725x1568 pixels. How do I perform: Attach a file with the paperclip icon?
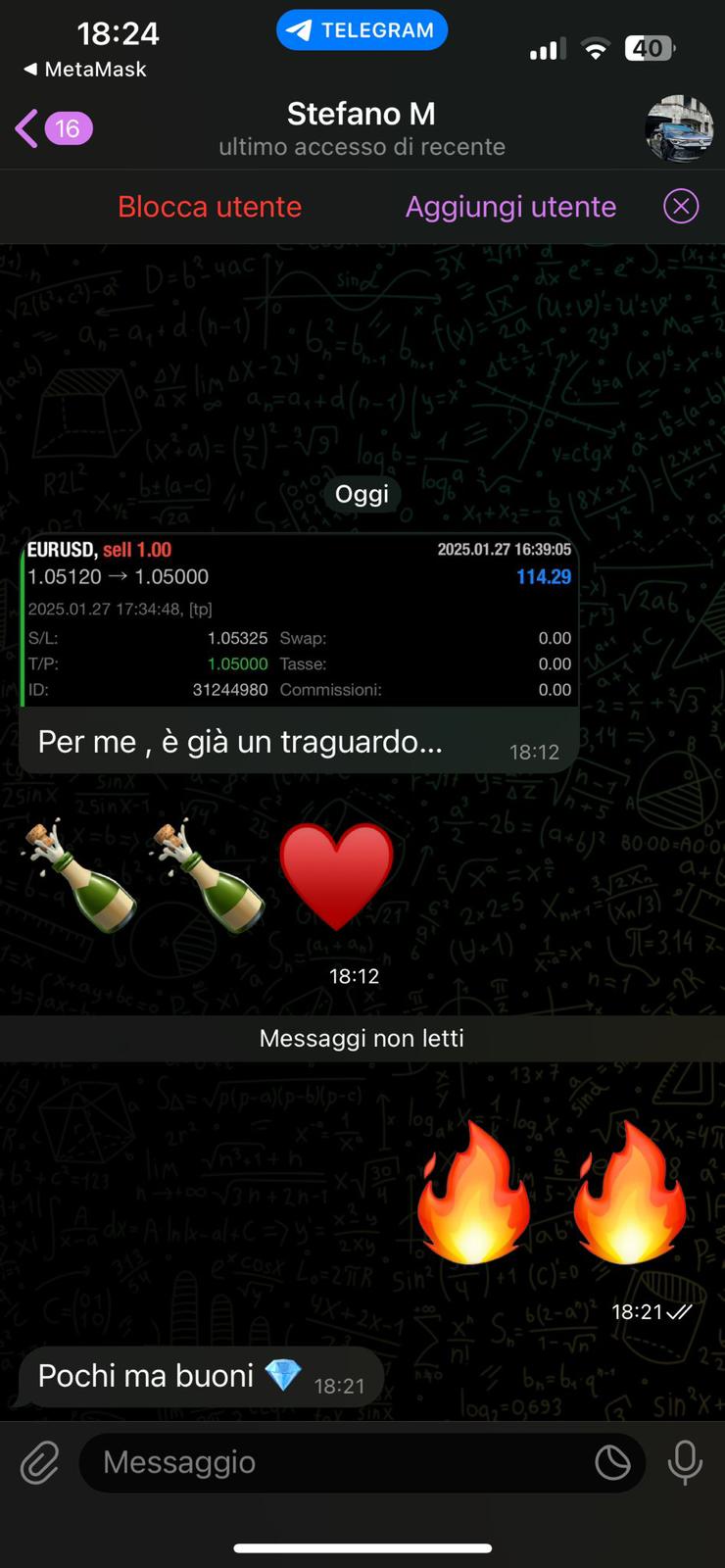40,1463
